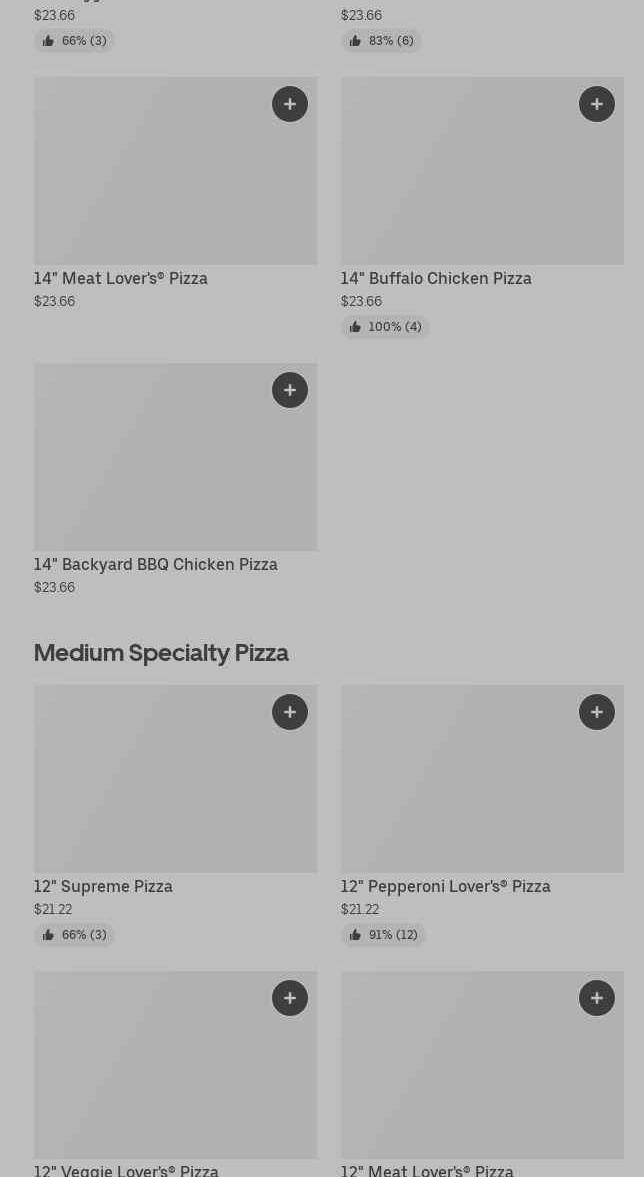The image size is (644, 1177).
Task: View the 12" Supreme Pizza details
Action: pyautogui.click(x=150, y=790)
